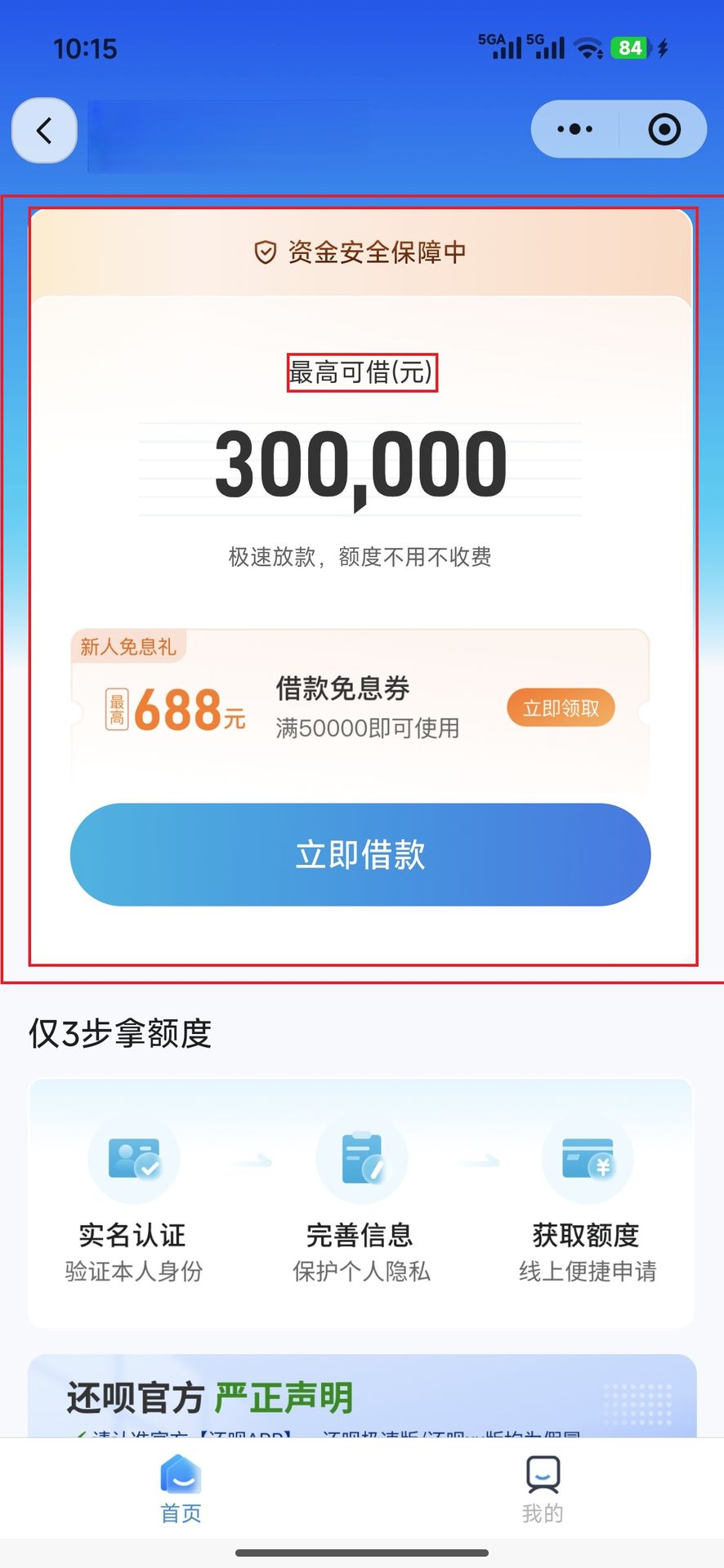
Task: Tap the back arrow at top left
Action: (x=44, y=131)
